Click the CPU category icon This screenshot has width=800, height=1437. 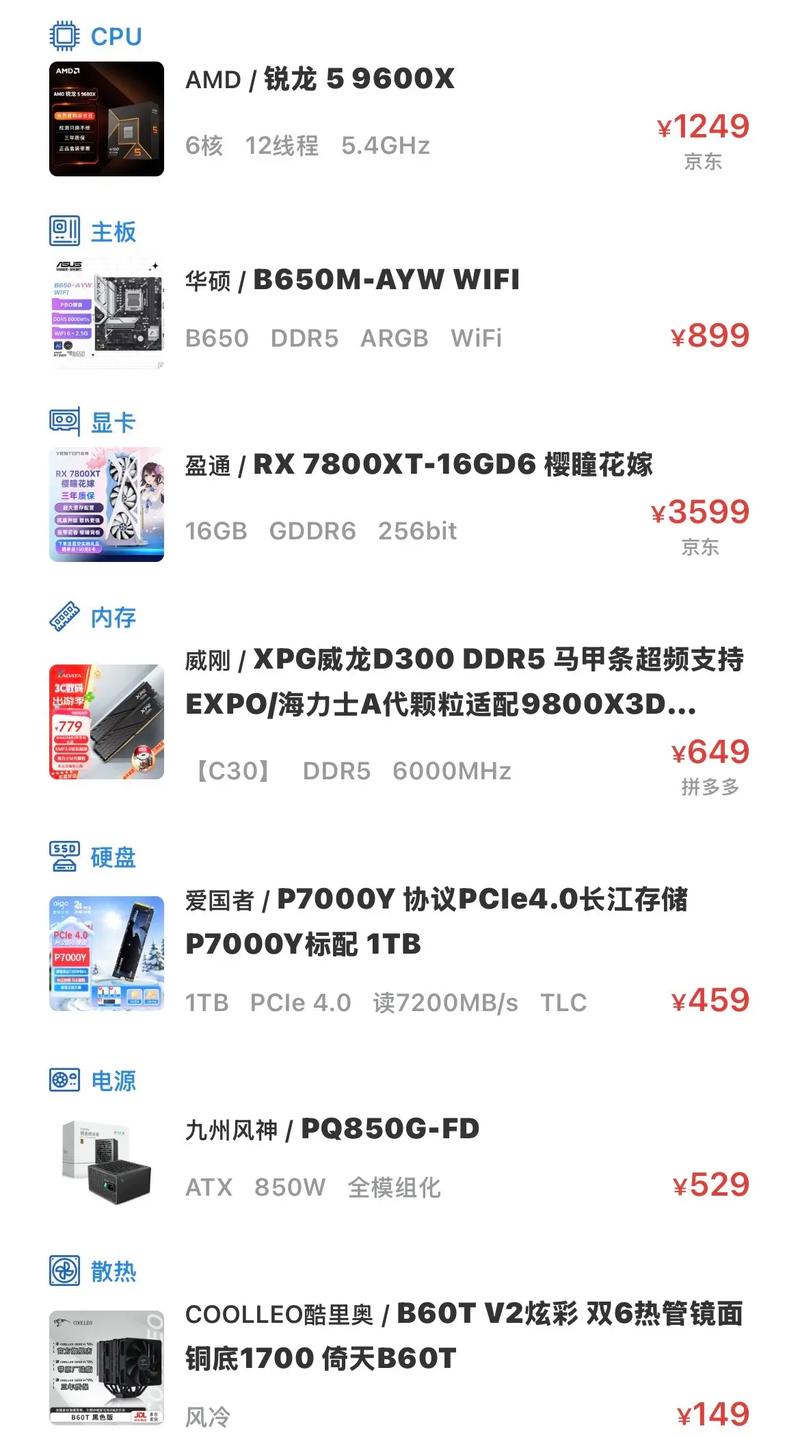tap(63, 36)
